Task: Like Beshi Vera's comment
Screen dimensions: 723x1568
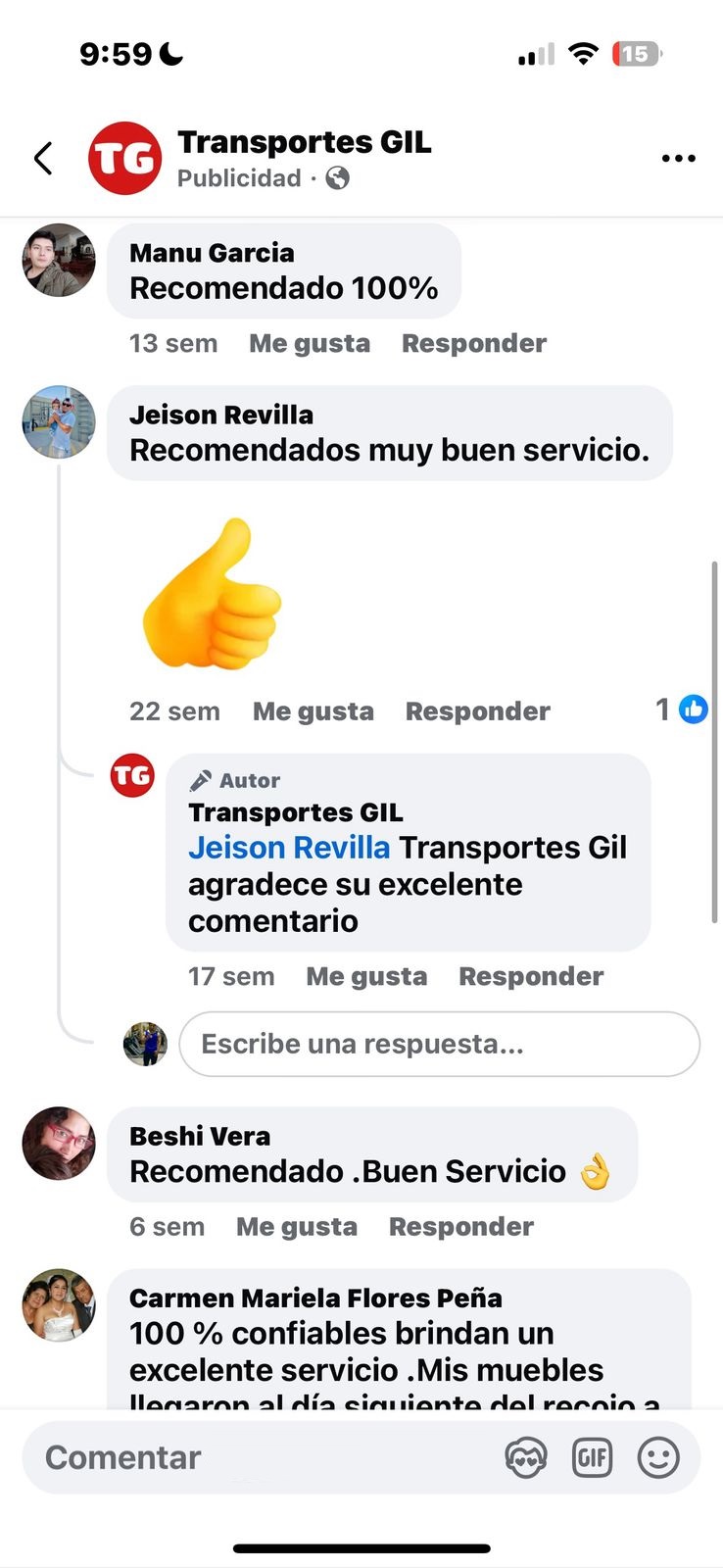Action: click(296, 1227)
